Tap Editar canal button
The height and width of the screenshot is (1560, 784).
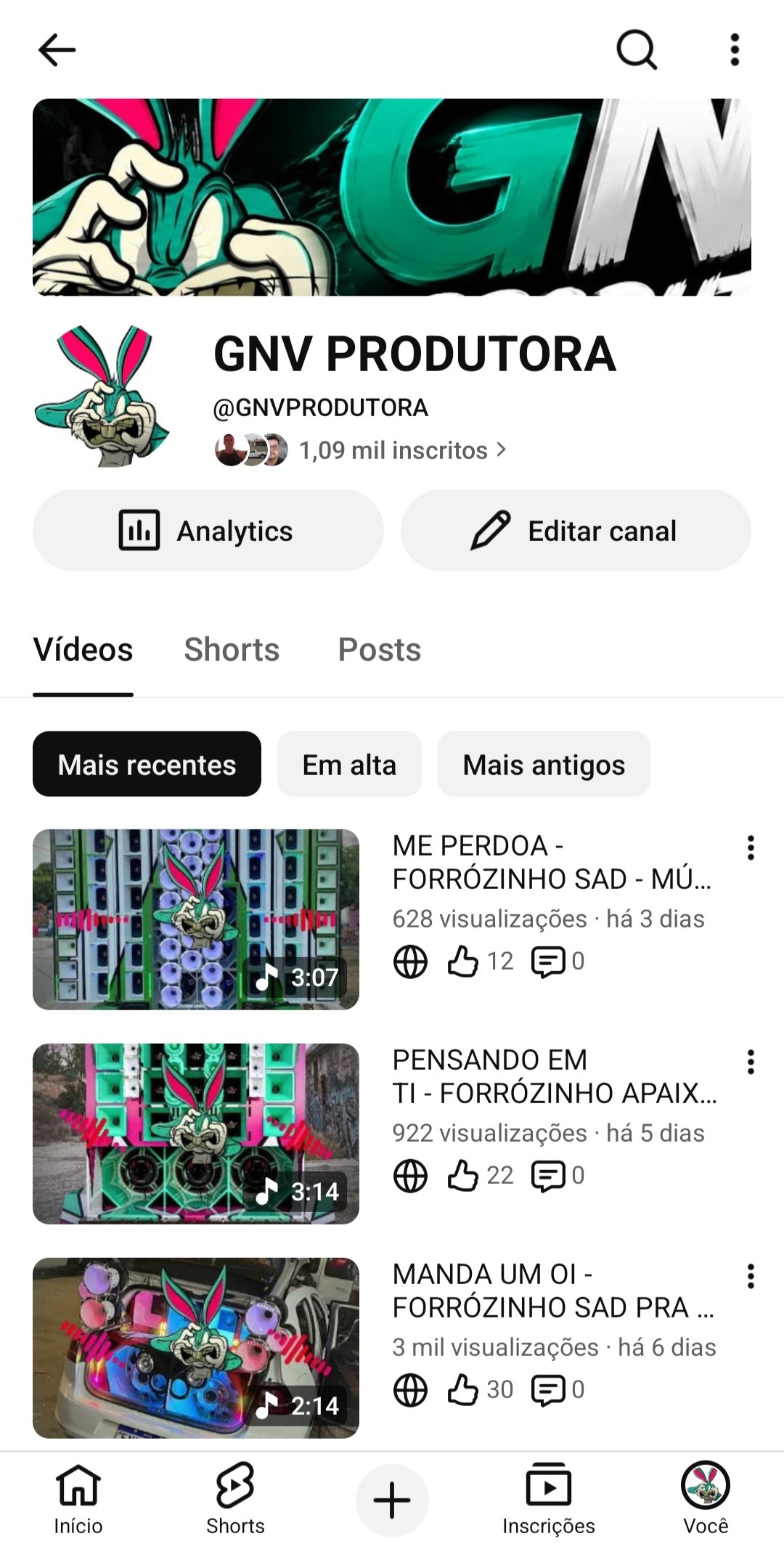(576, 531)
